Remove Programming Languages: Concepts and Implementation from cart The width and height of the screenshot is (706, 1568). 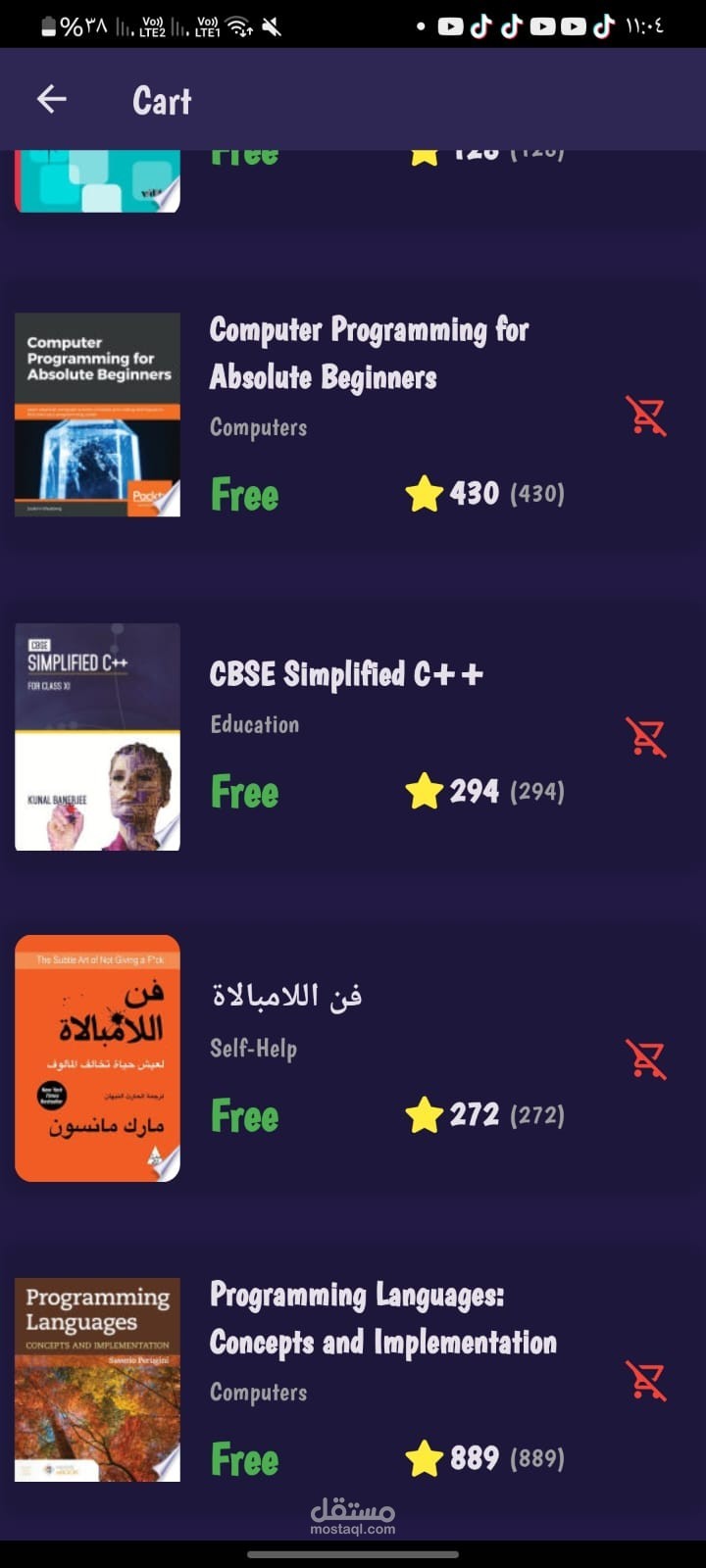point(646,1380)
